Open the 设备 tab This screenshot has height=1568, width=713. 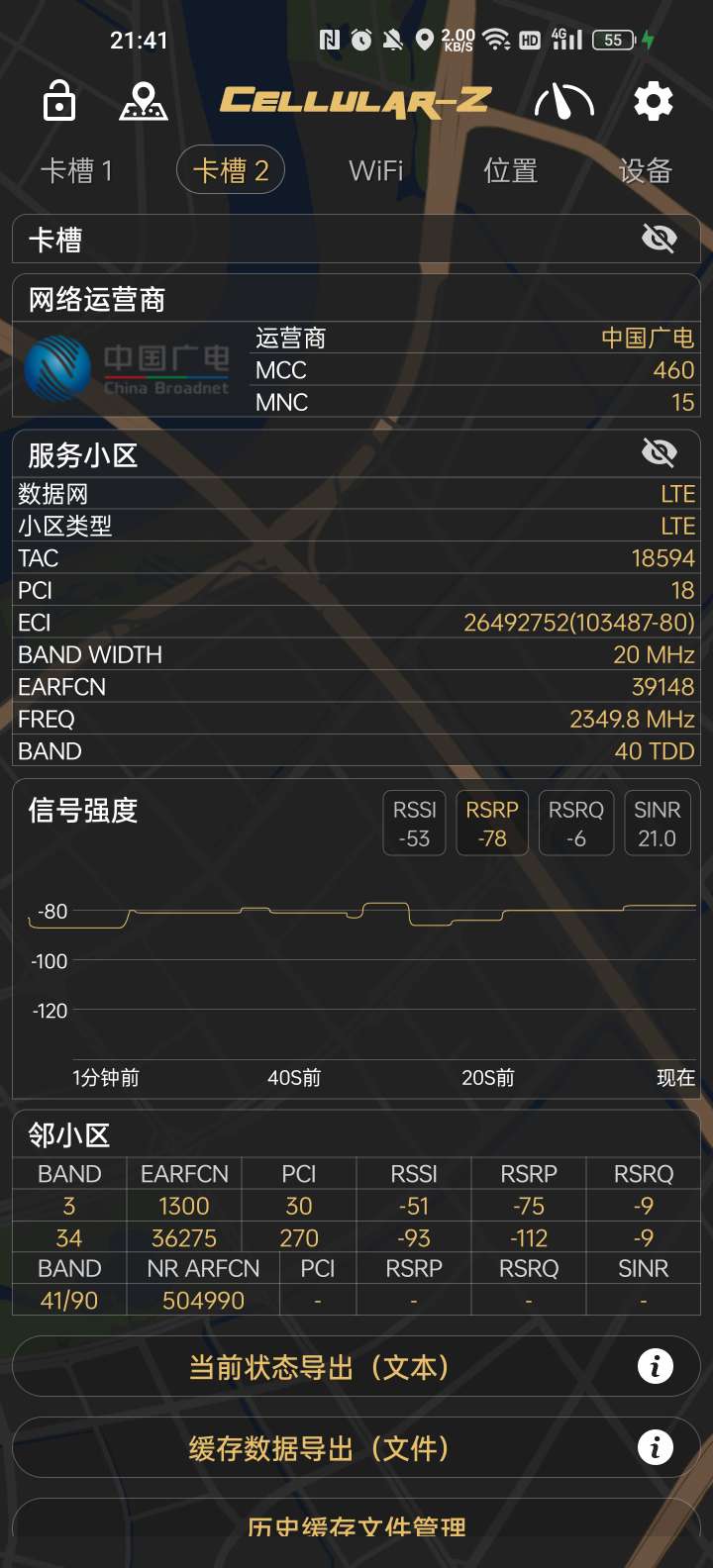(x=645, y=170)
